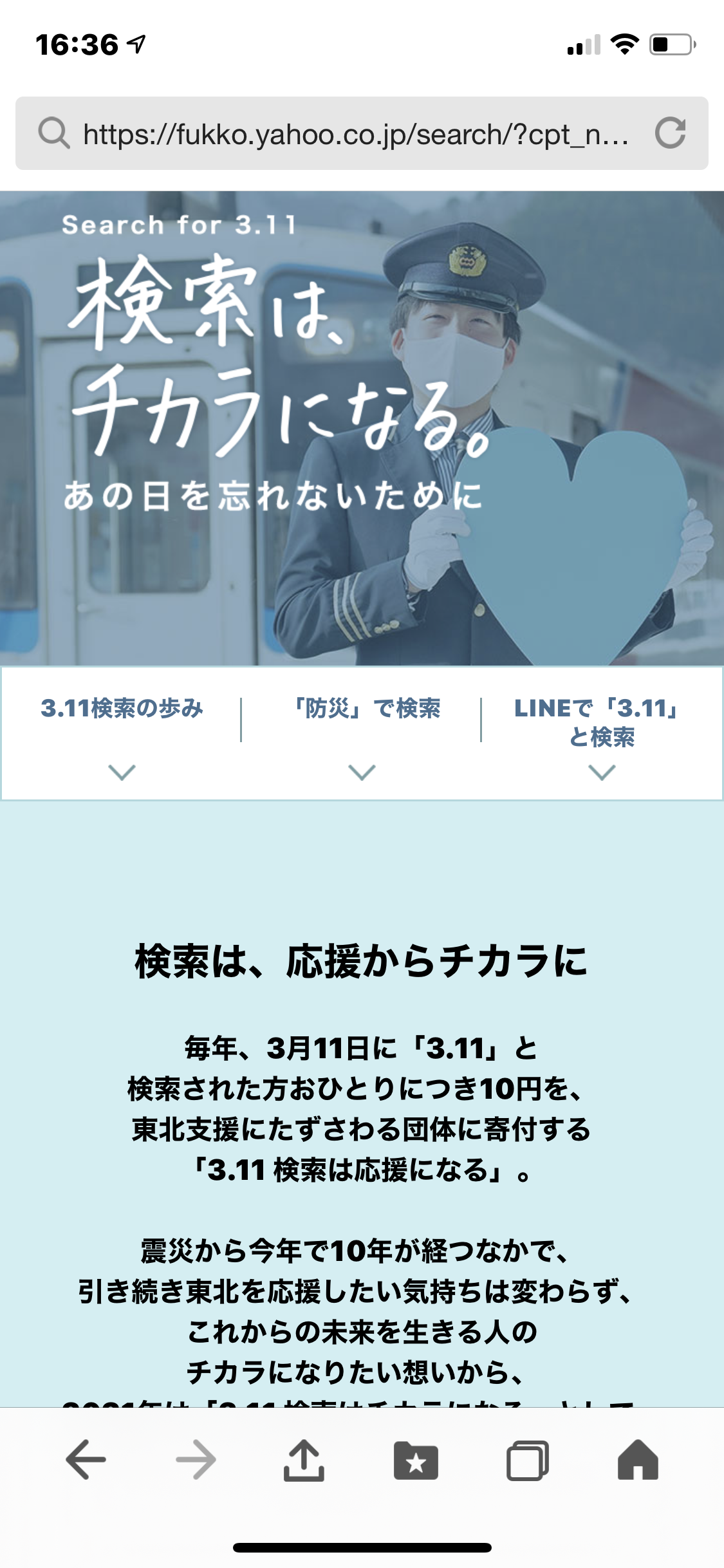Go back to the previous page

pyautogui.click(x=86, y=1460)
